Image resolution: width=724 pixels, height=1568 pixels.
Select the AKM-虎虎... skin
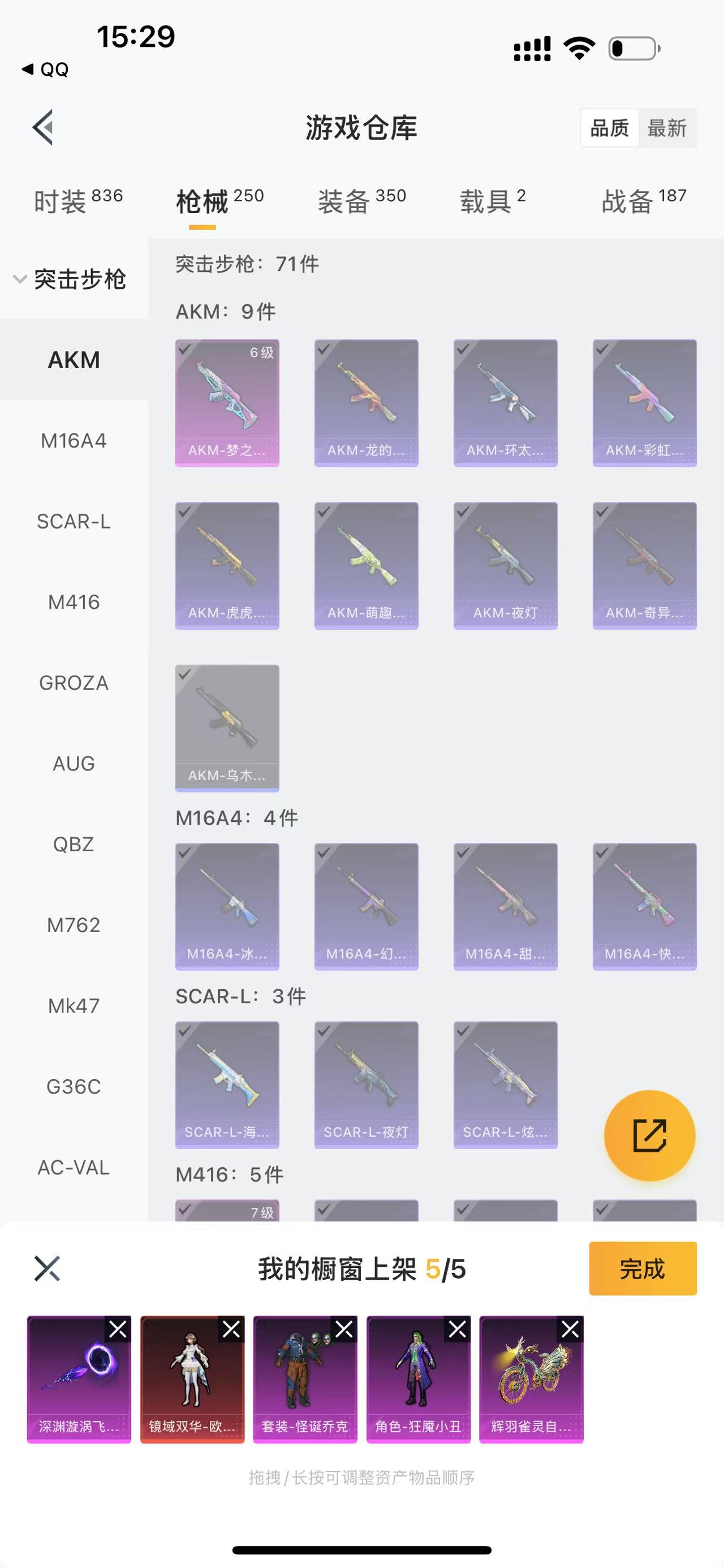(227, 565)
